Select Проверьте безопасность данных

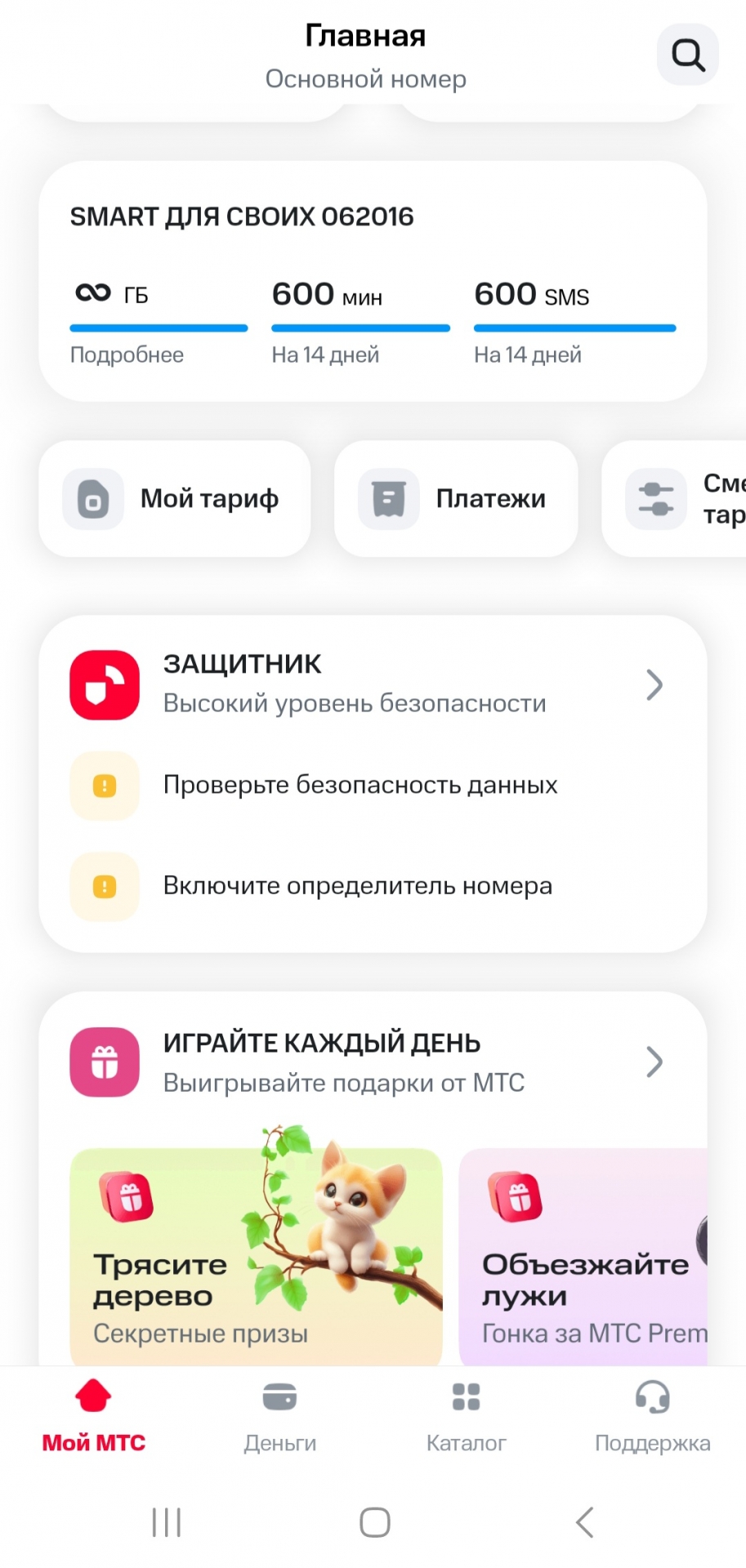pos(360,785)
